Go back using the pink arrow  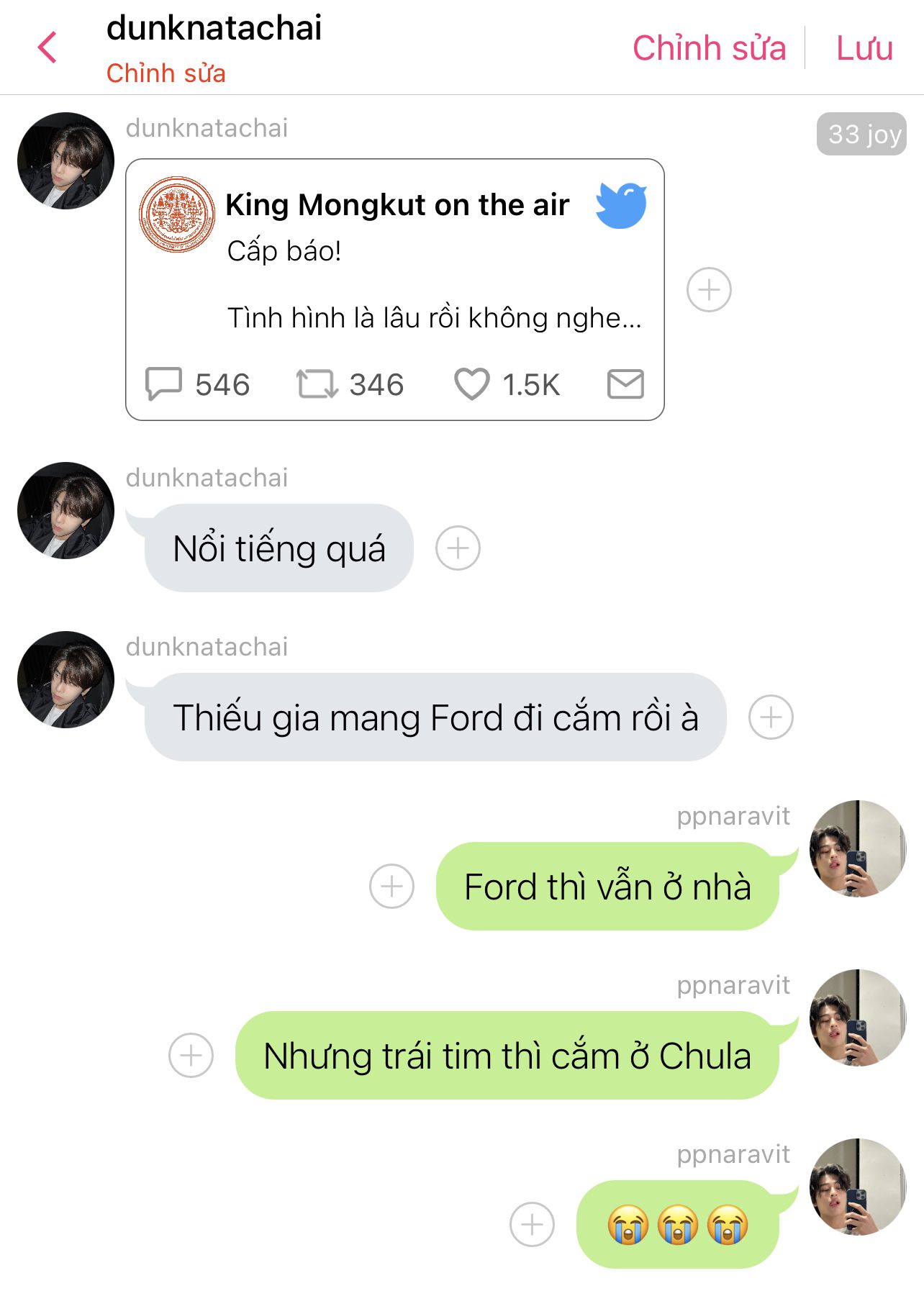tap(47, 48)
